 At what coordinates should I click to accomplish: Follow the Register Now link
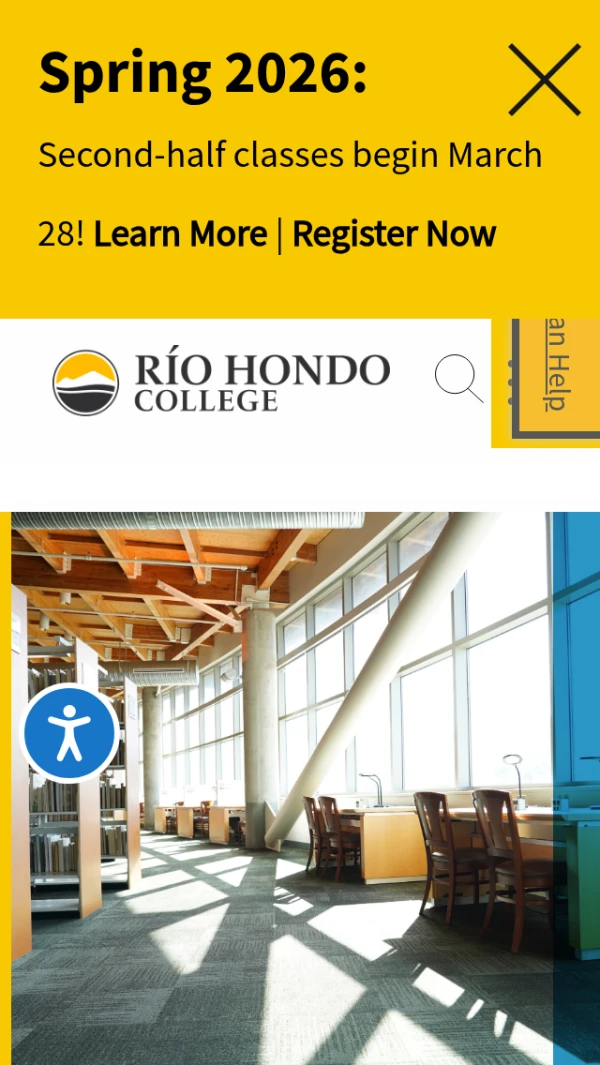coord(394,234)
